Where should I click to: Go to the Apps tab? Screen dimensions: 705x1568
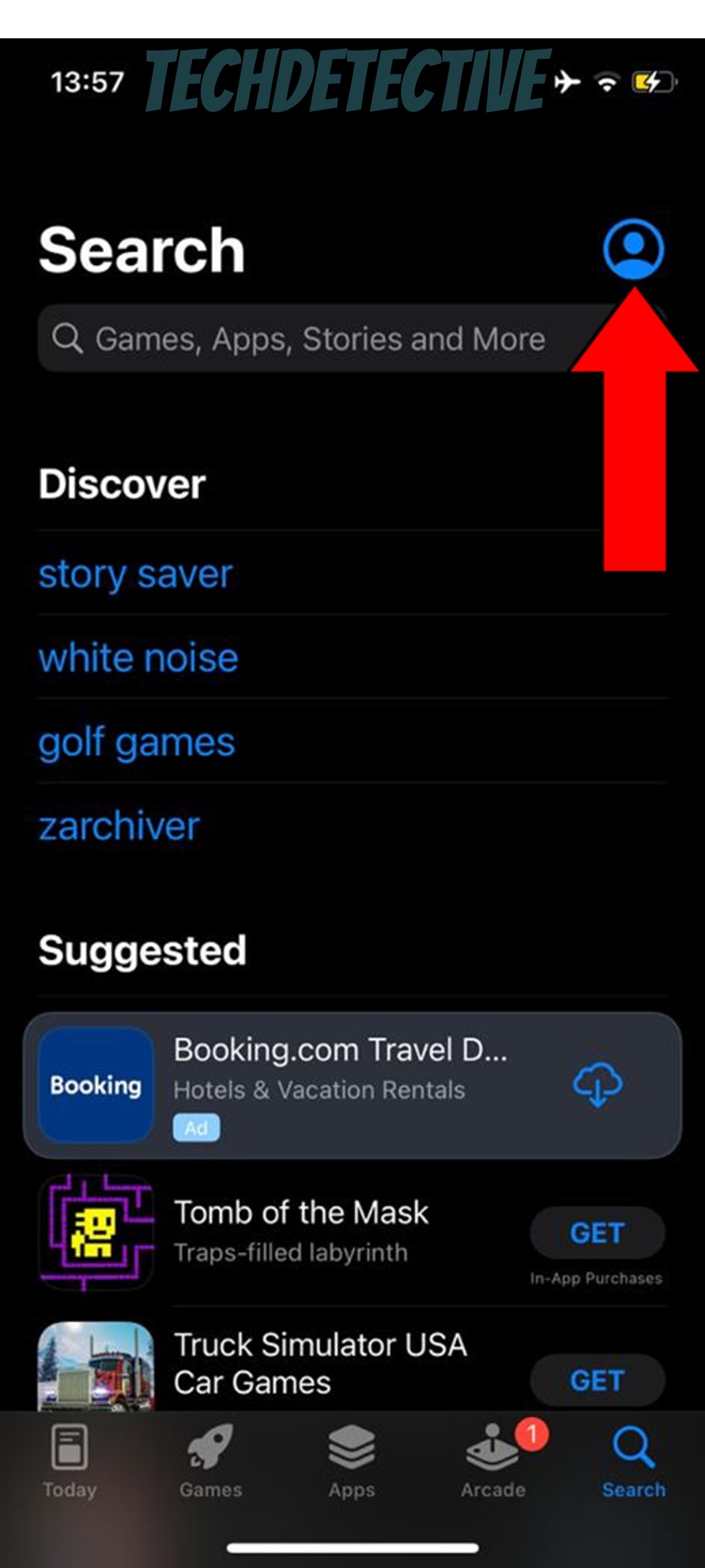(x=352, y=1461)
